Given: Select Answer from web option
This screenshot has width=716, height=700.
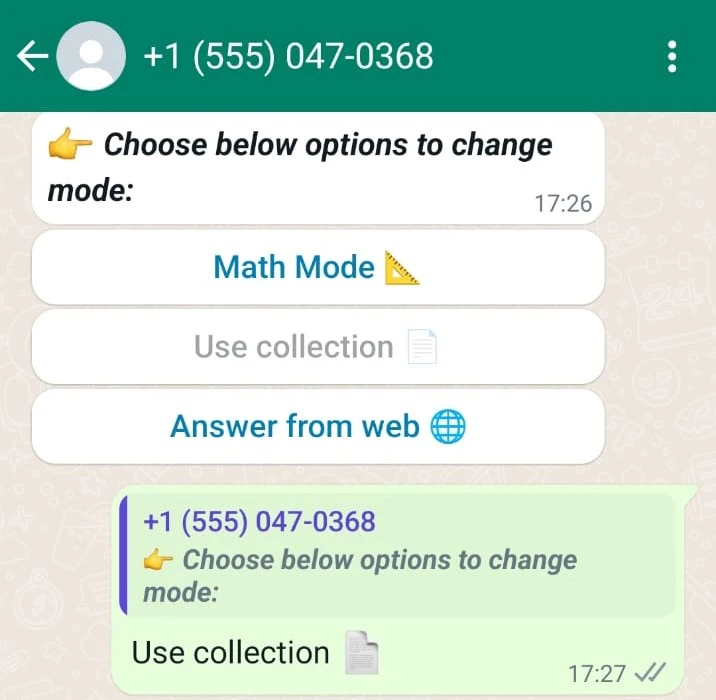Looking at the screenshot, I should click(318, 427).
